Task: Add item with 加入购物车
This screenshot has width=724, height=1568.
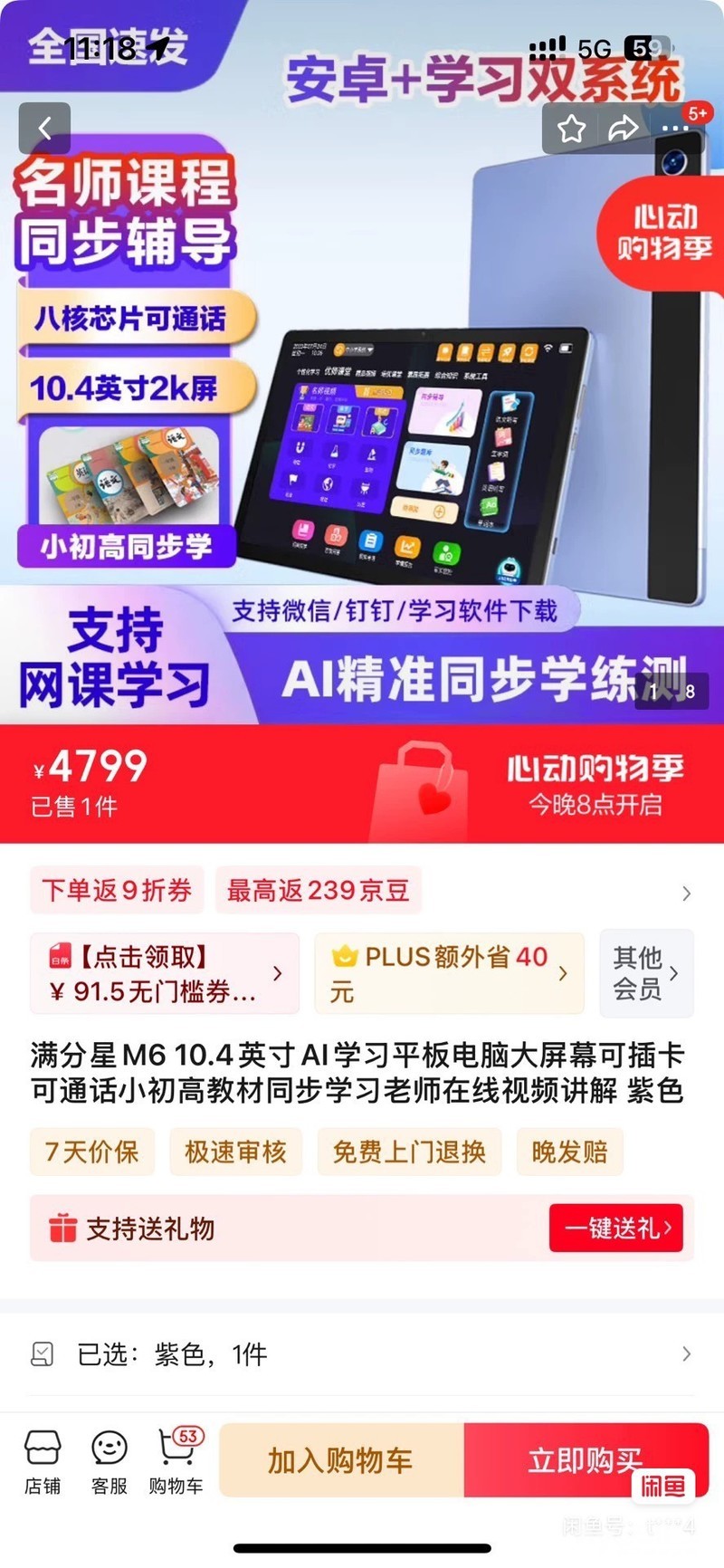Action: (x=341, y=1459)
